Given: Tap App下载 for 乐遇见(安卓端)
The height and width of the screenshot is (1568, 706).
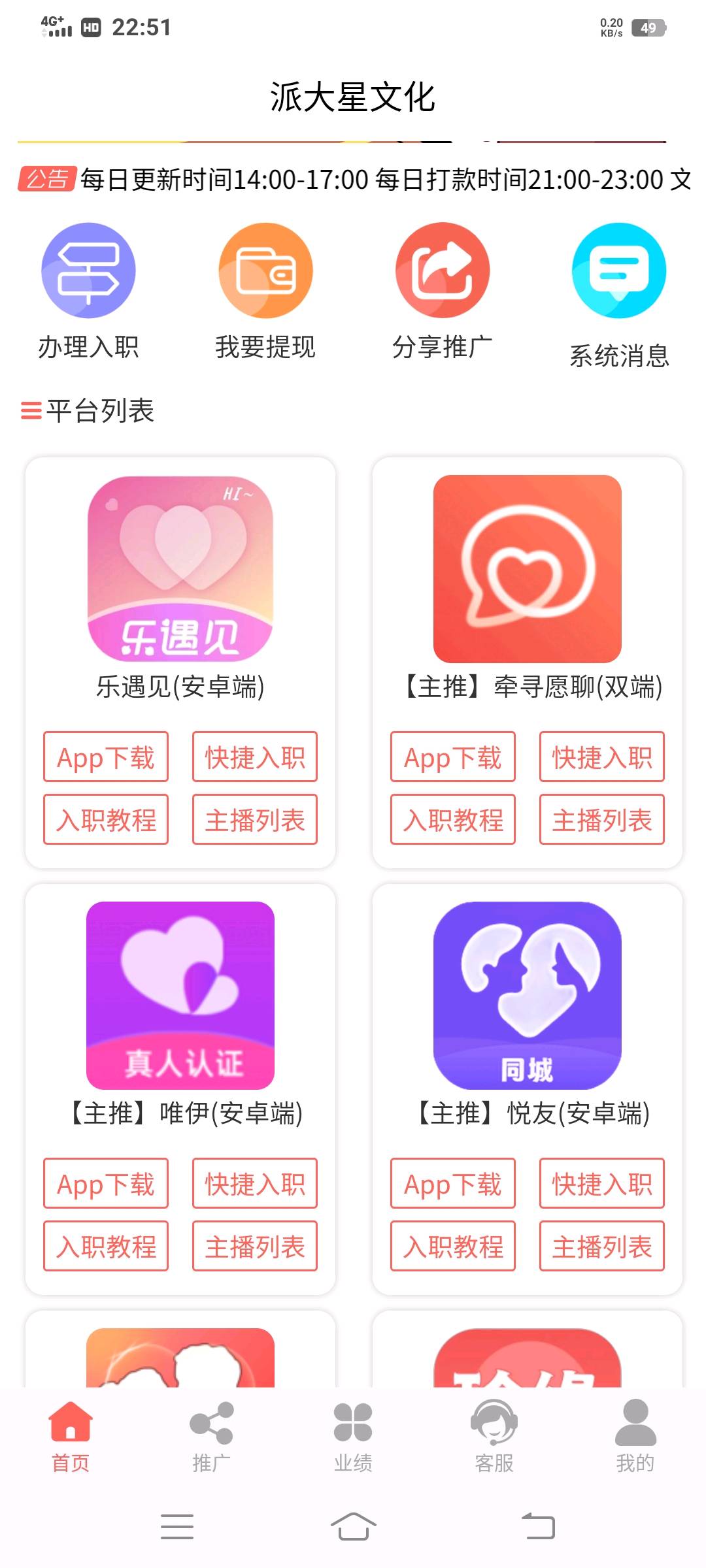Looking at the screenshot, I should point(106,757).
